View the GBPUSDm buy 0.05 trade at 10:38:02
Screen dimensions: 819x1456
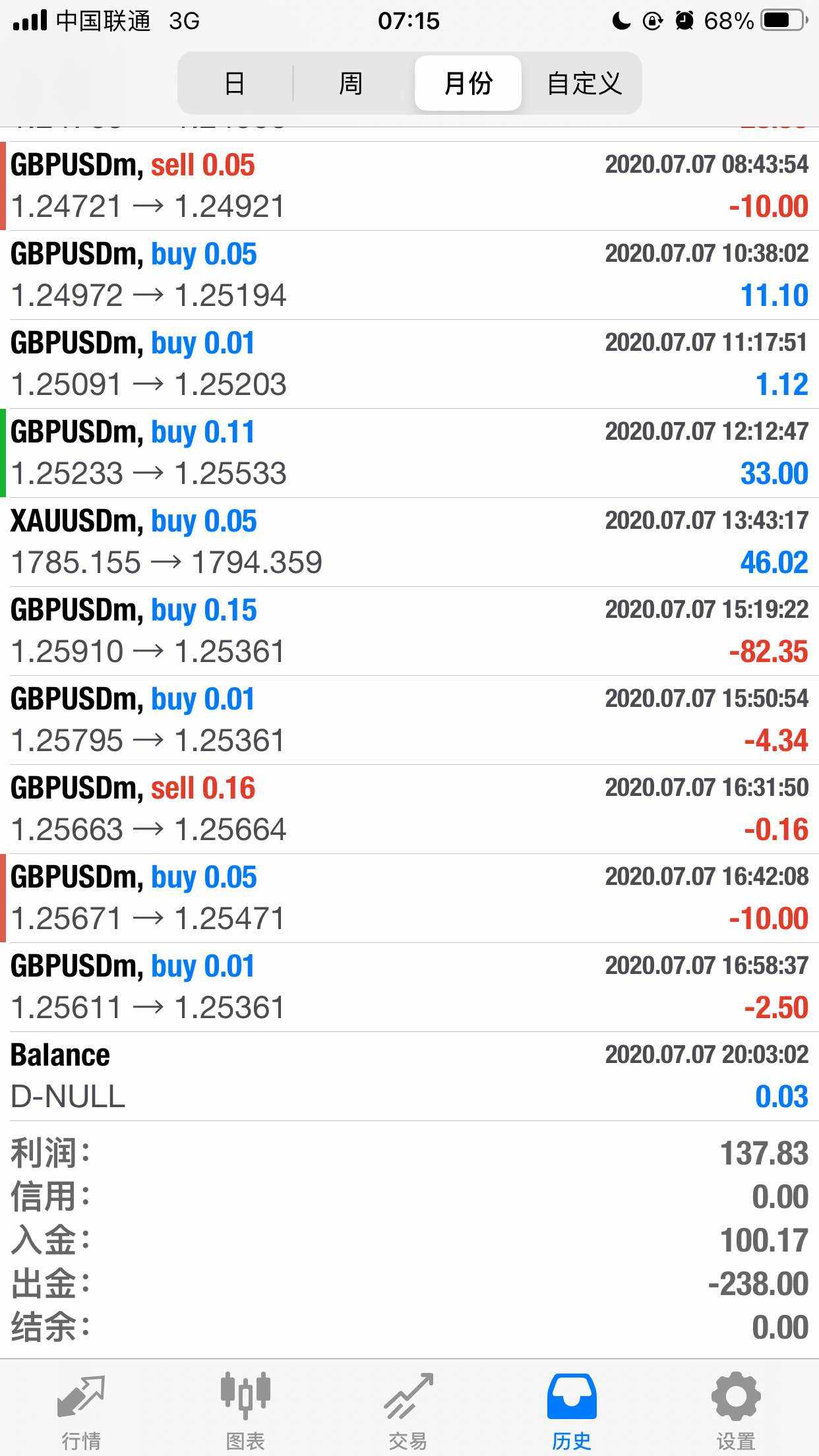(409, 275)
